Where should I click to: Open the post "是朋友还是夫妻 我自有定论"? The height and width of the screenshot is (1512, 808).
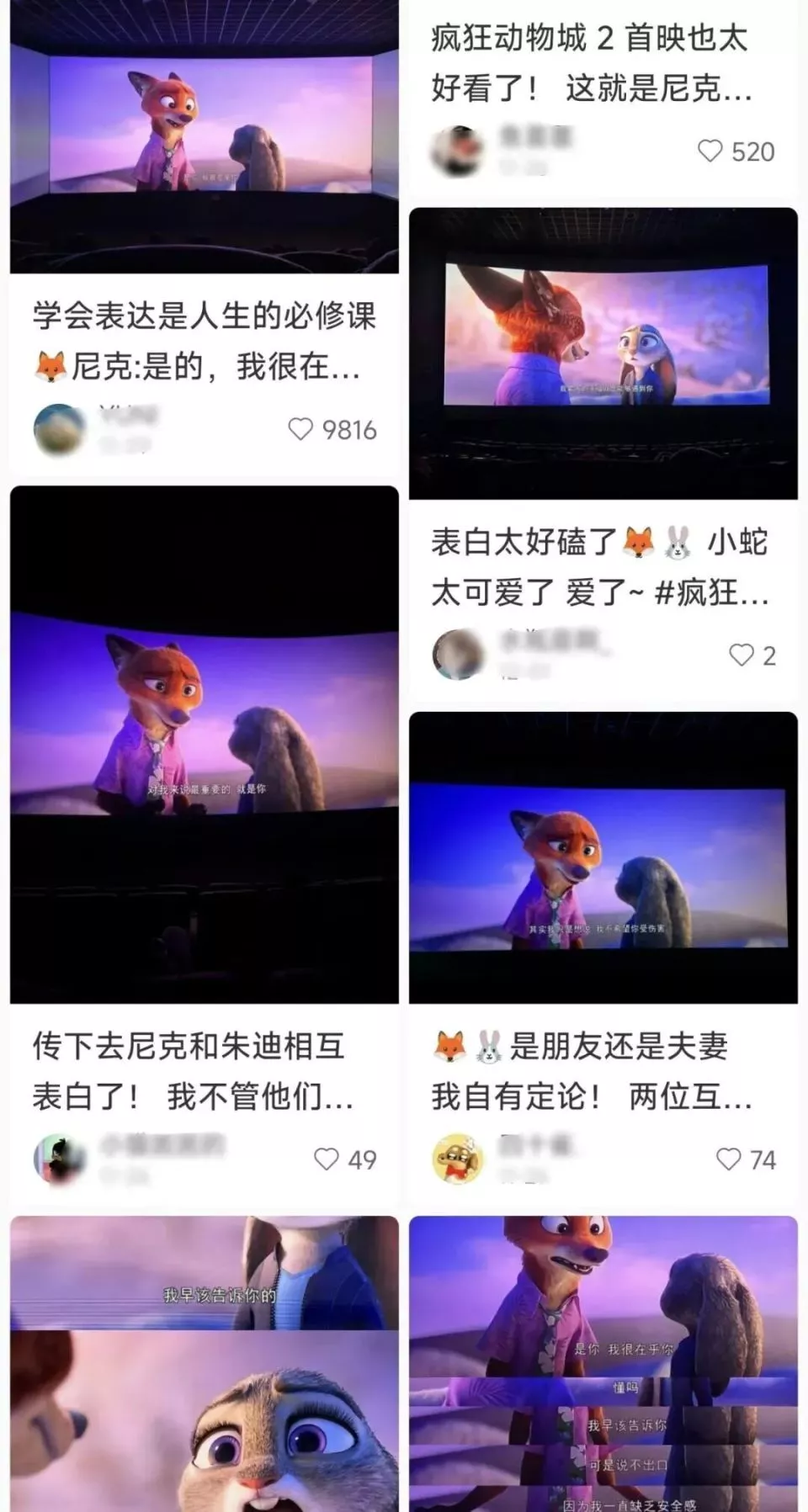tap(591, 1071)
